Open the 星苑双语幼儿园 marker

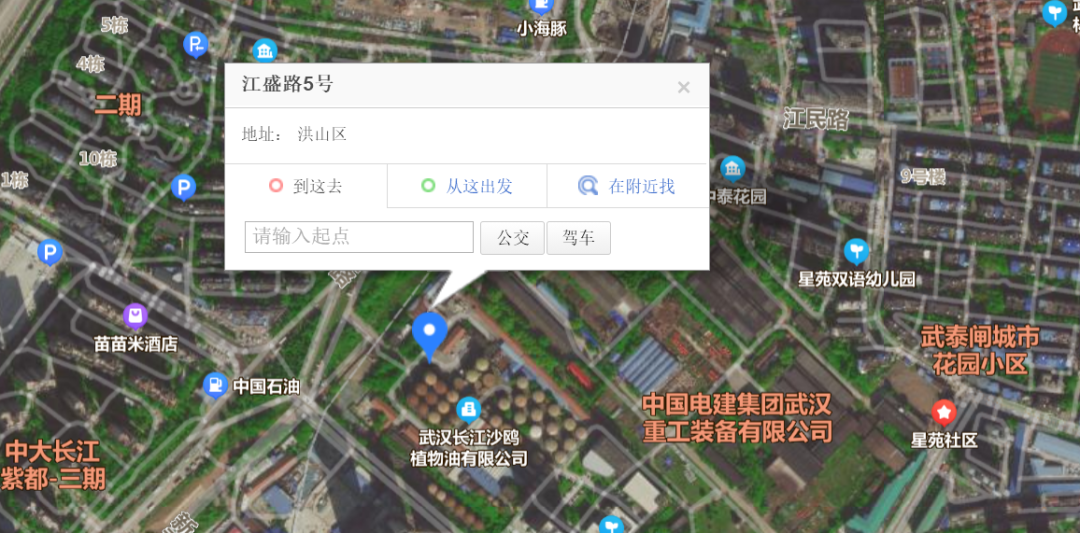pos(856,252)
